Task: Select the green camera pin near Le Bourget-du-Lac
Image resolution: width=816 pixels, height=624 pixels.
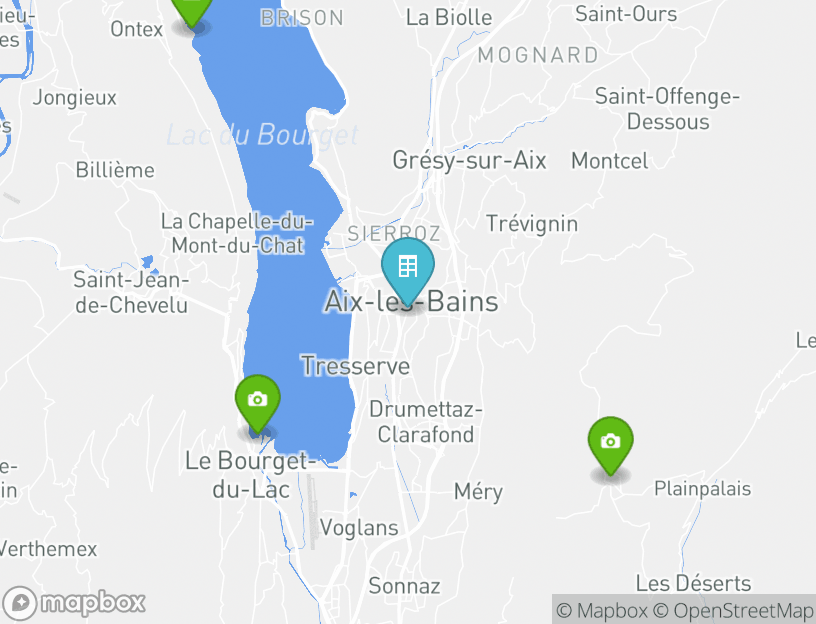Action: (x=257, y=400)
